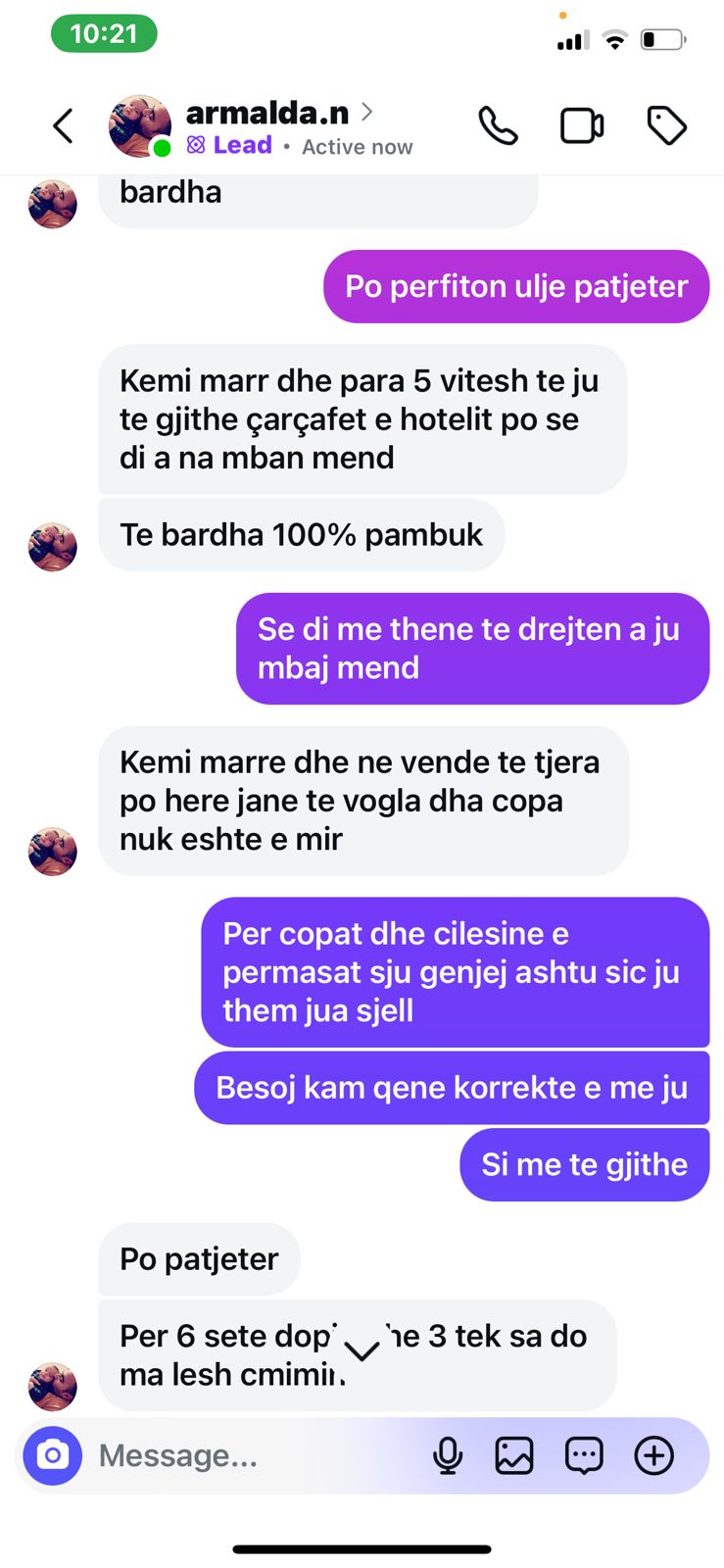The image size is (724, 1568).
Task: Open more attachment options plus icon
Action: pos(653,1455)
